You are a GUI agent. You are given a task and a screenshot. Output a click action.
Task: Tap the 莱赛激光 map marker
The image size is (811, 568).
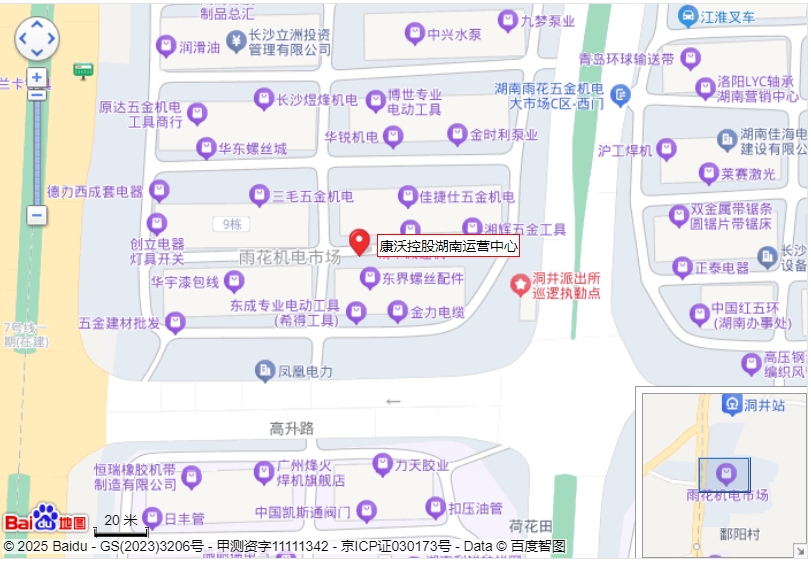pyautogui.click(x=708, y=174)
